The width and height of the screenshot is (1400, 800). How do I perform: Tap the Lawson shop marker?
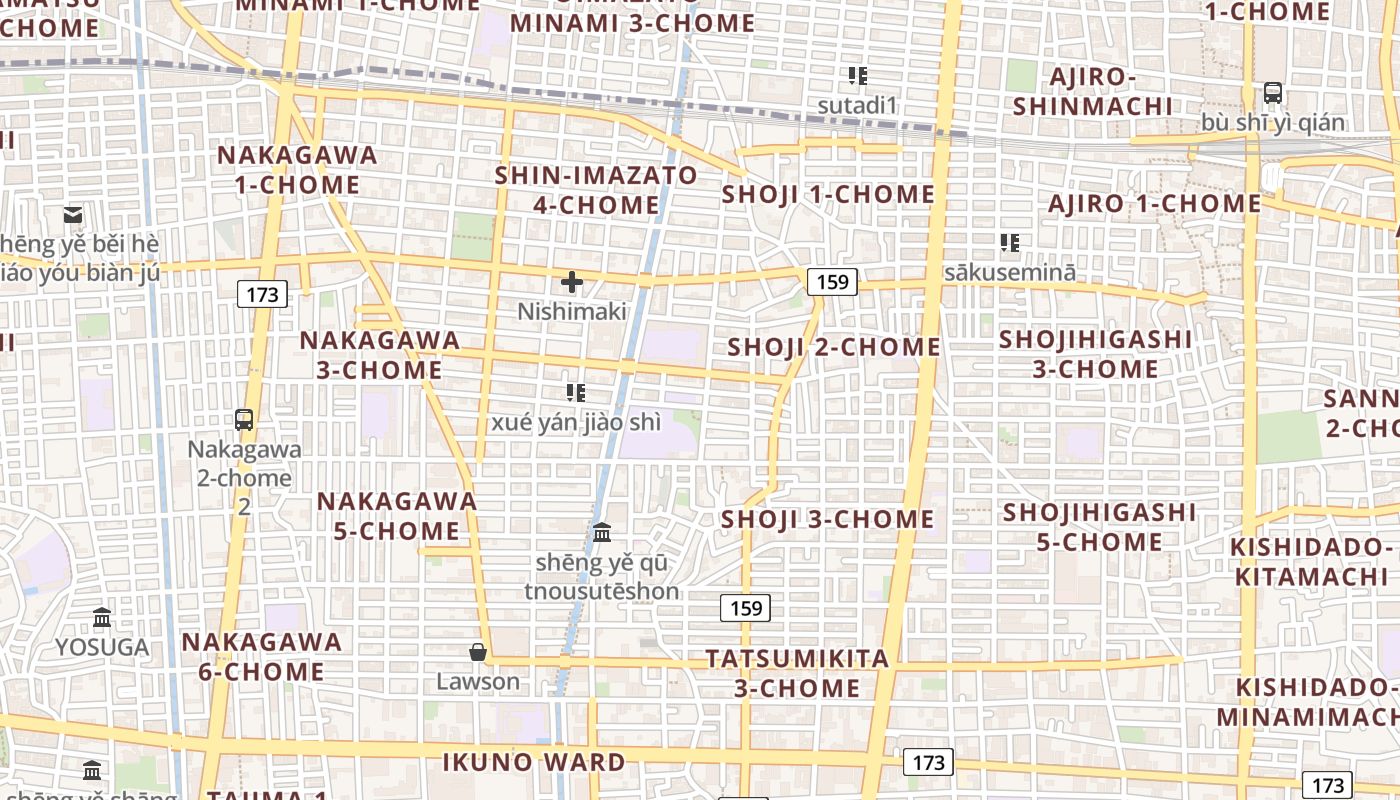pyautogui.click(x=478, y=652)
